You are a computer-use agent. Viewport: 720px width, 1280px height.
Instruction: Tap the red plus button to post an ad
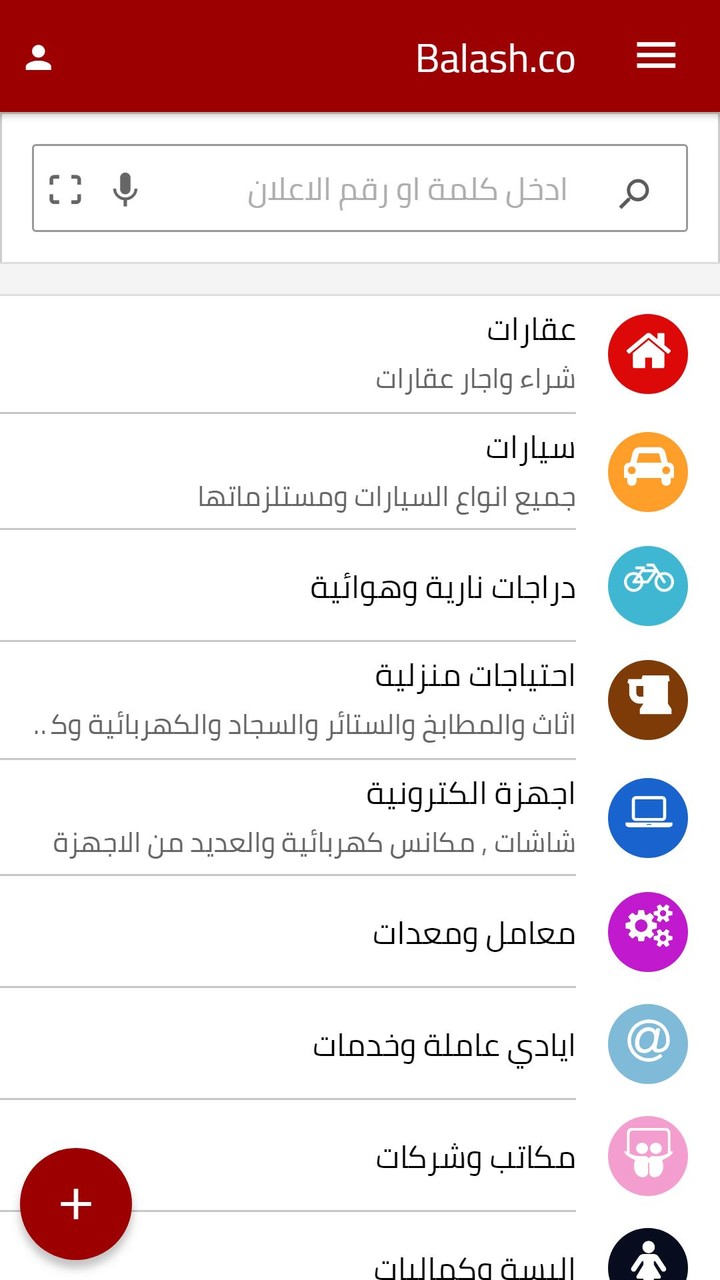point(75,1204)
